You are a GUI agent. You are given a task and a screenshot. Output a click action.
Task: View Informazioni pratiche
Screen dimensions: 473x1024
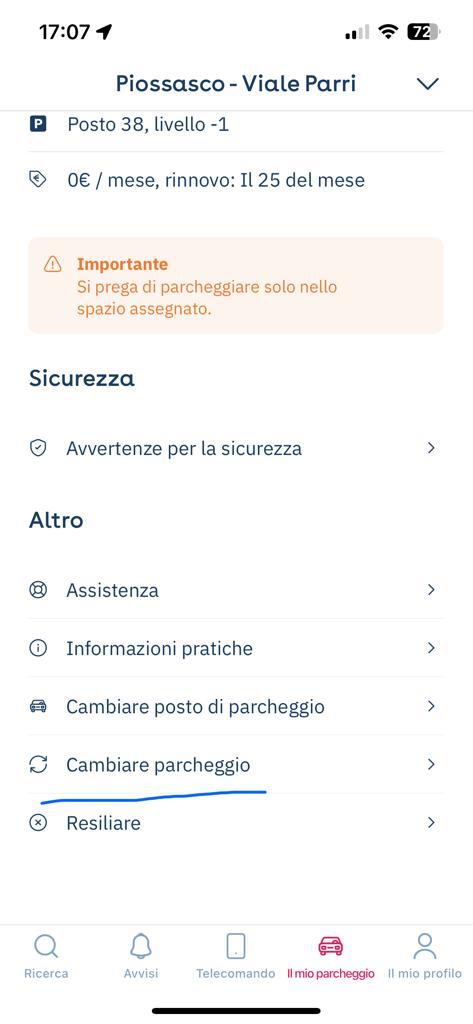[235, 648]
